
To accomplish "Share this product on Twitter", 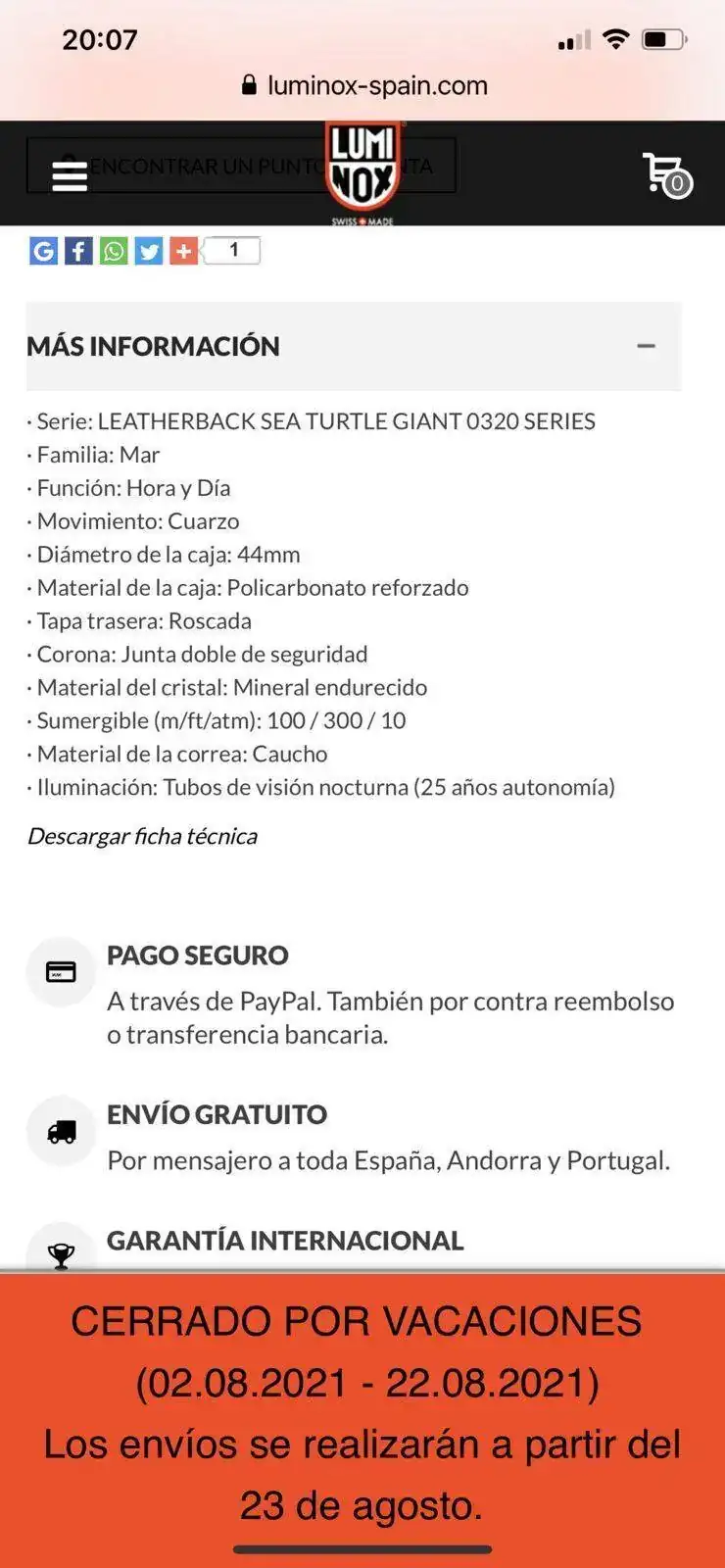I will [x=149, y=251].
